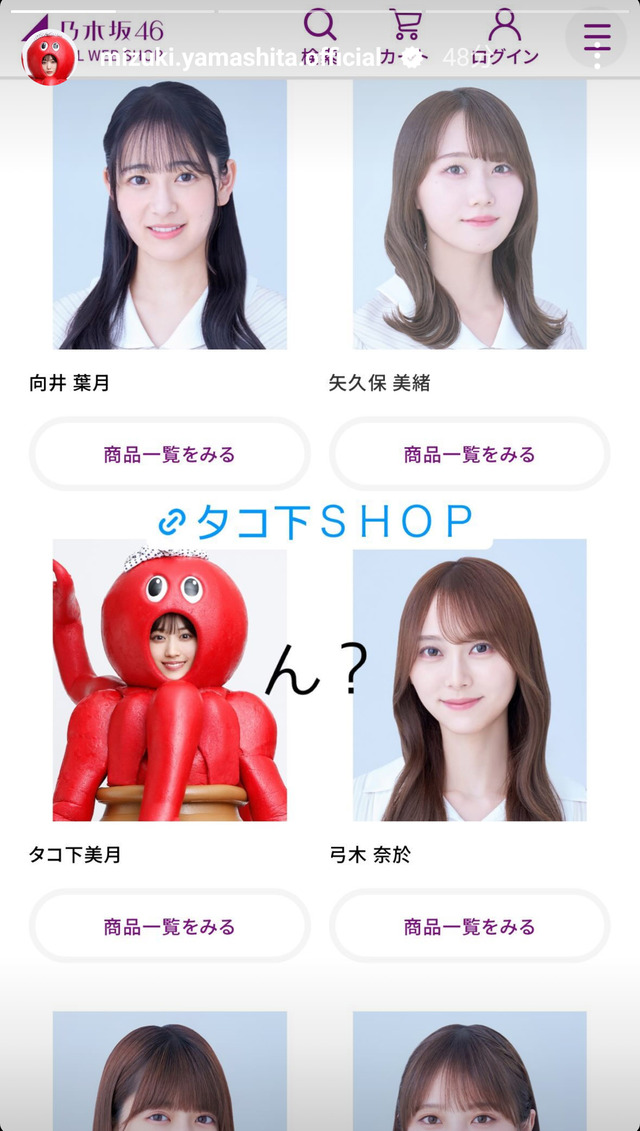The width and height of the screenshot is (640, 1131).
Task: Open the story's three-dot overflow menu
Action: pyautogui.click(x=597, y=56)
